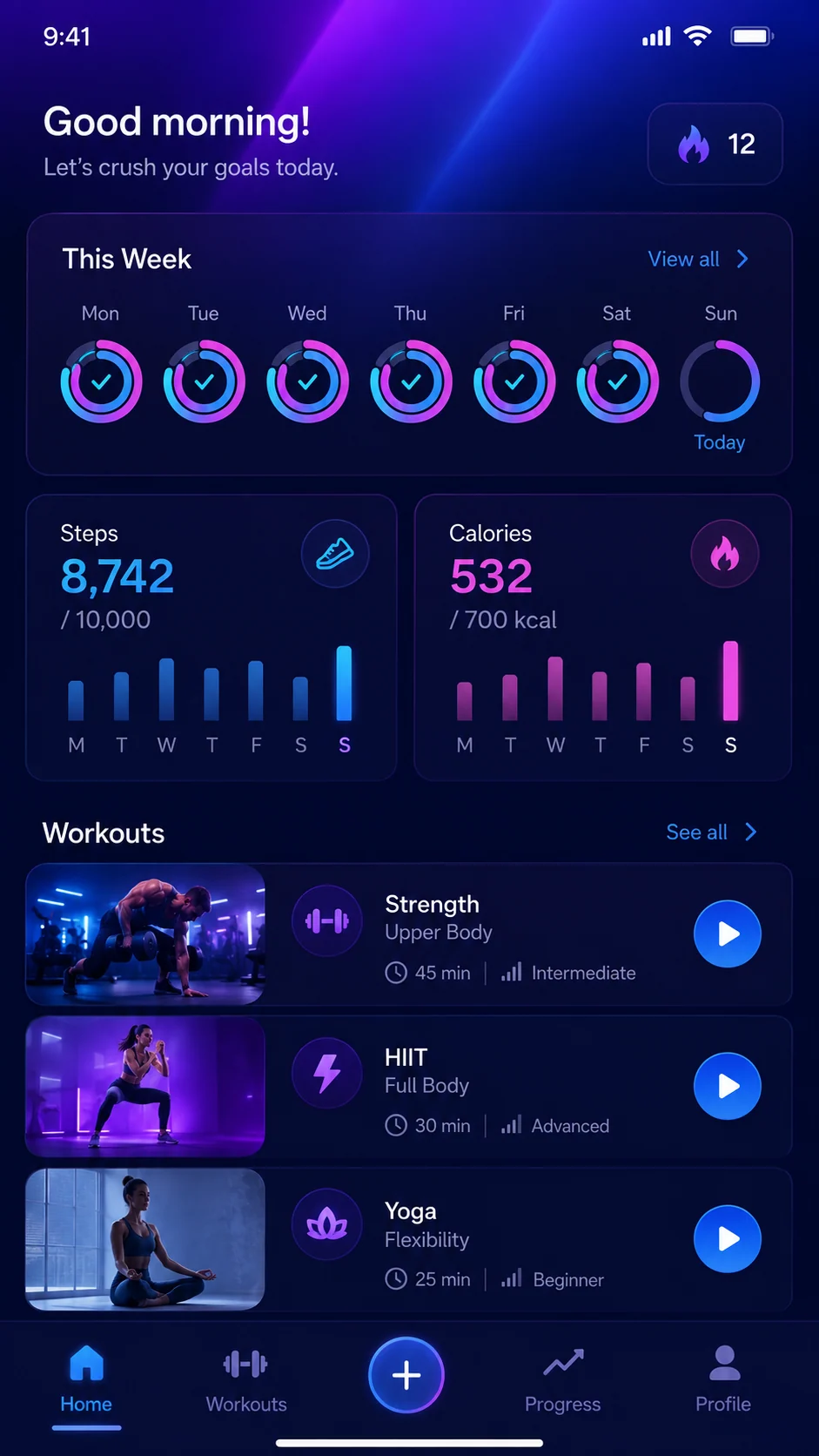Open the Calories card
The image size is (819, 1456).
(x=602, y=637)
